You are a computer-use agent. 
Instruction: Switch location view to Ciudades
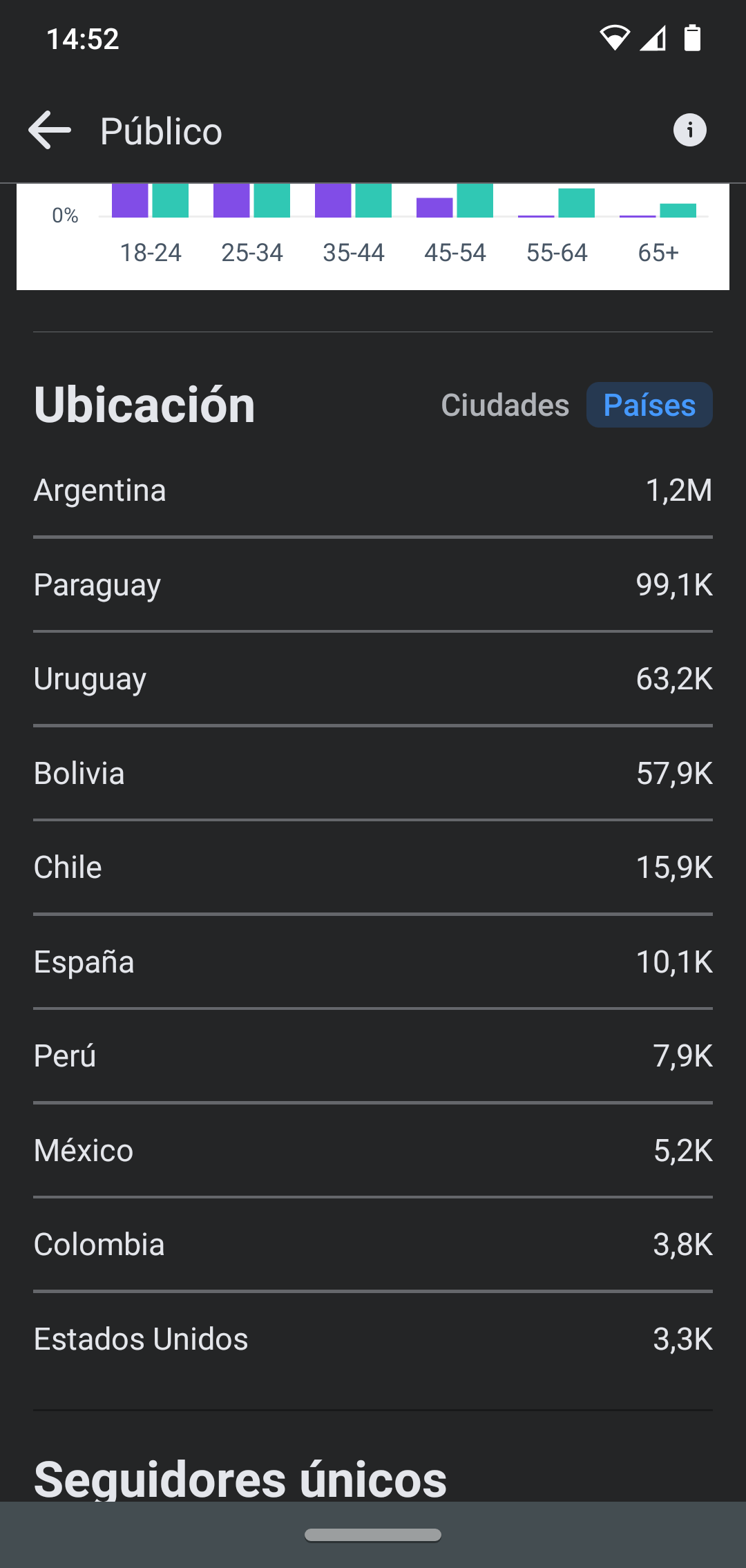pos(505,405)
